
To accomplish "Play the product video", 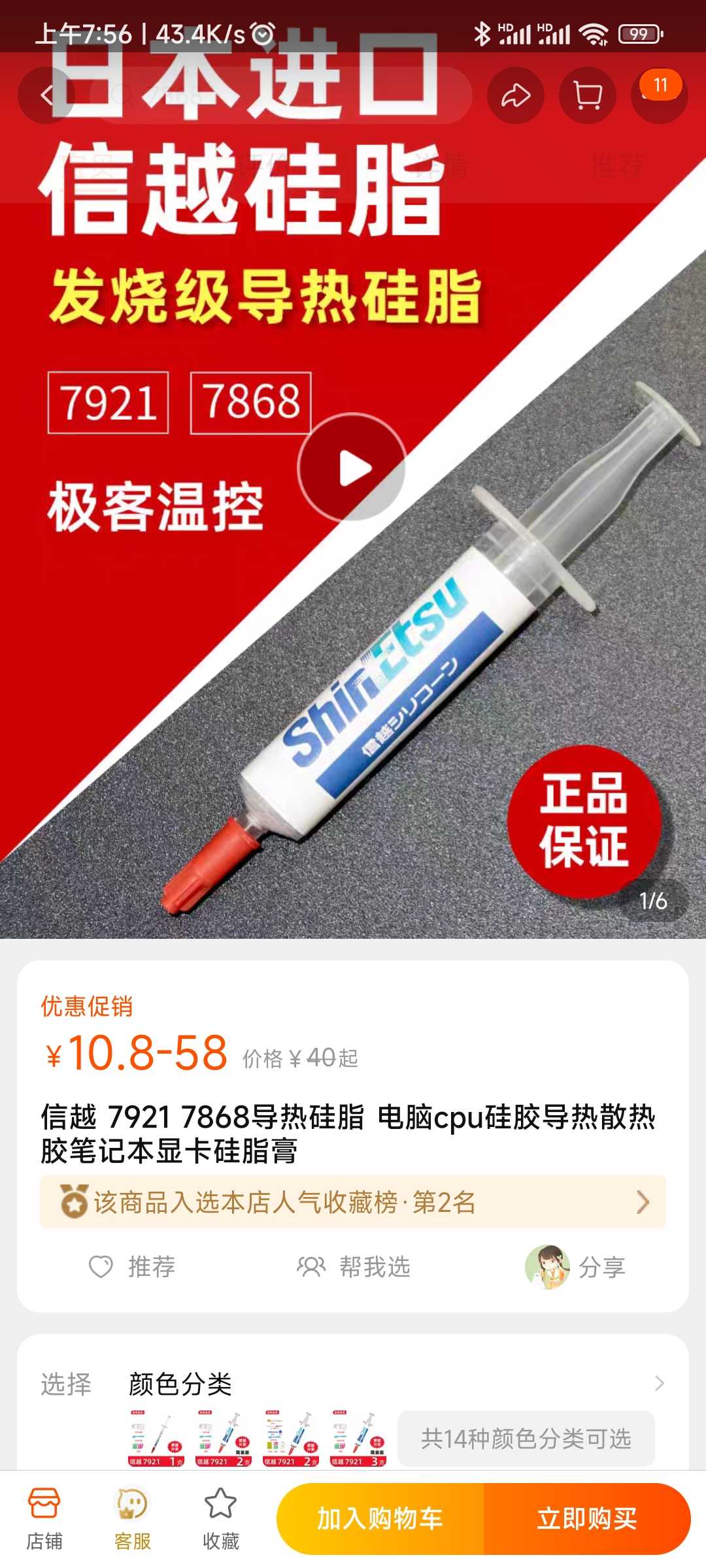I will 353,468.
